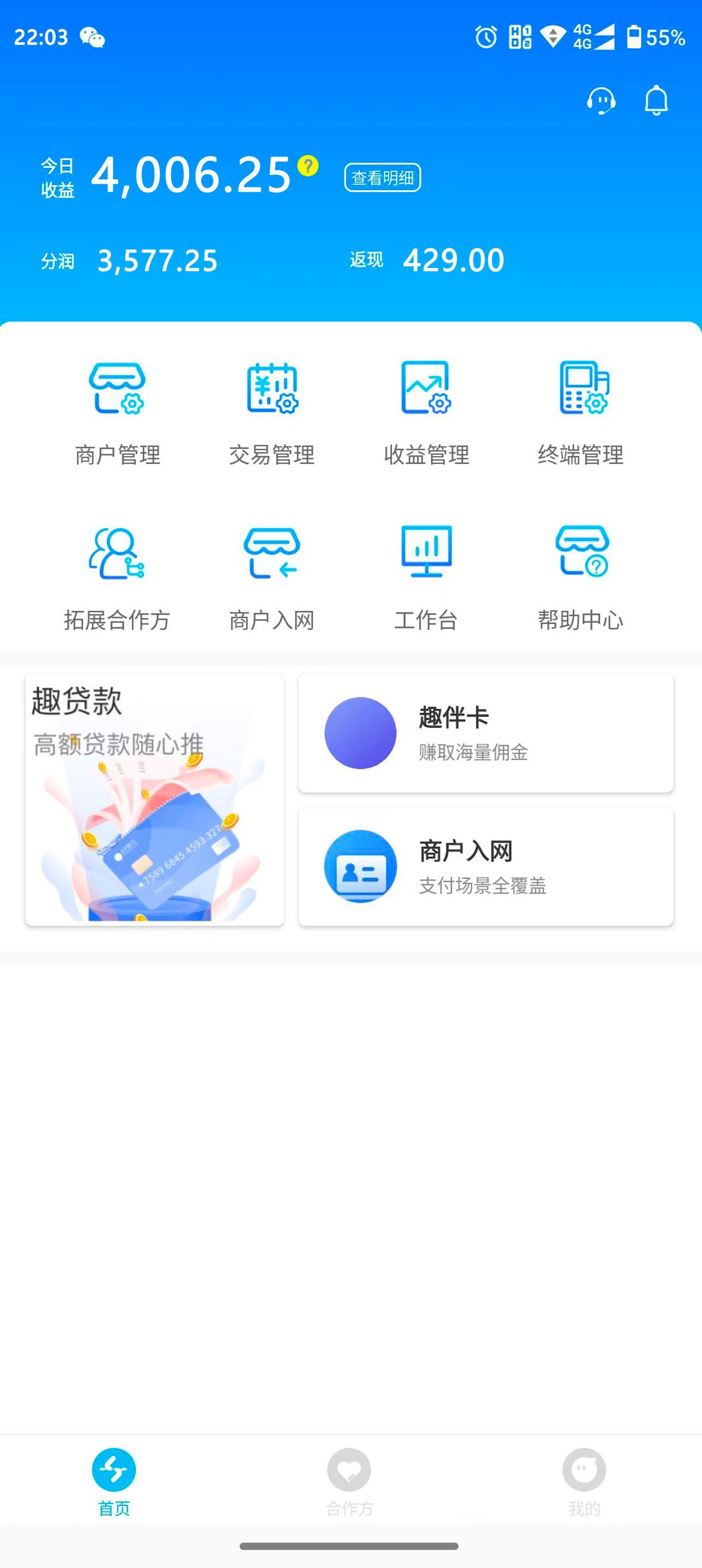
Task: Tap the 支付场景全覆盖 card
Action: point(485,867)
